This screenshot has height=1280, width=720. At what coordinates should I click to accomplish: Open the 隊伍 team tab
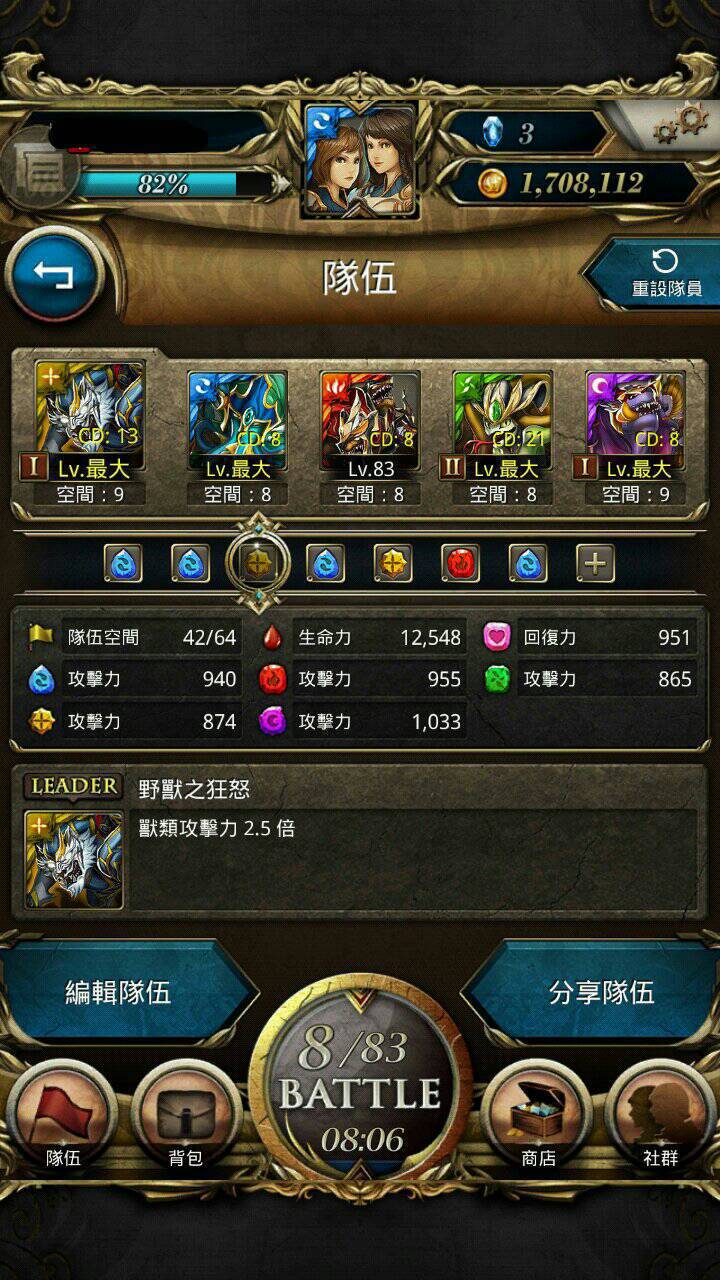coord(62,1118)
